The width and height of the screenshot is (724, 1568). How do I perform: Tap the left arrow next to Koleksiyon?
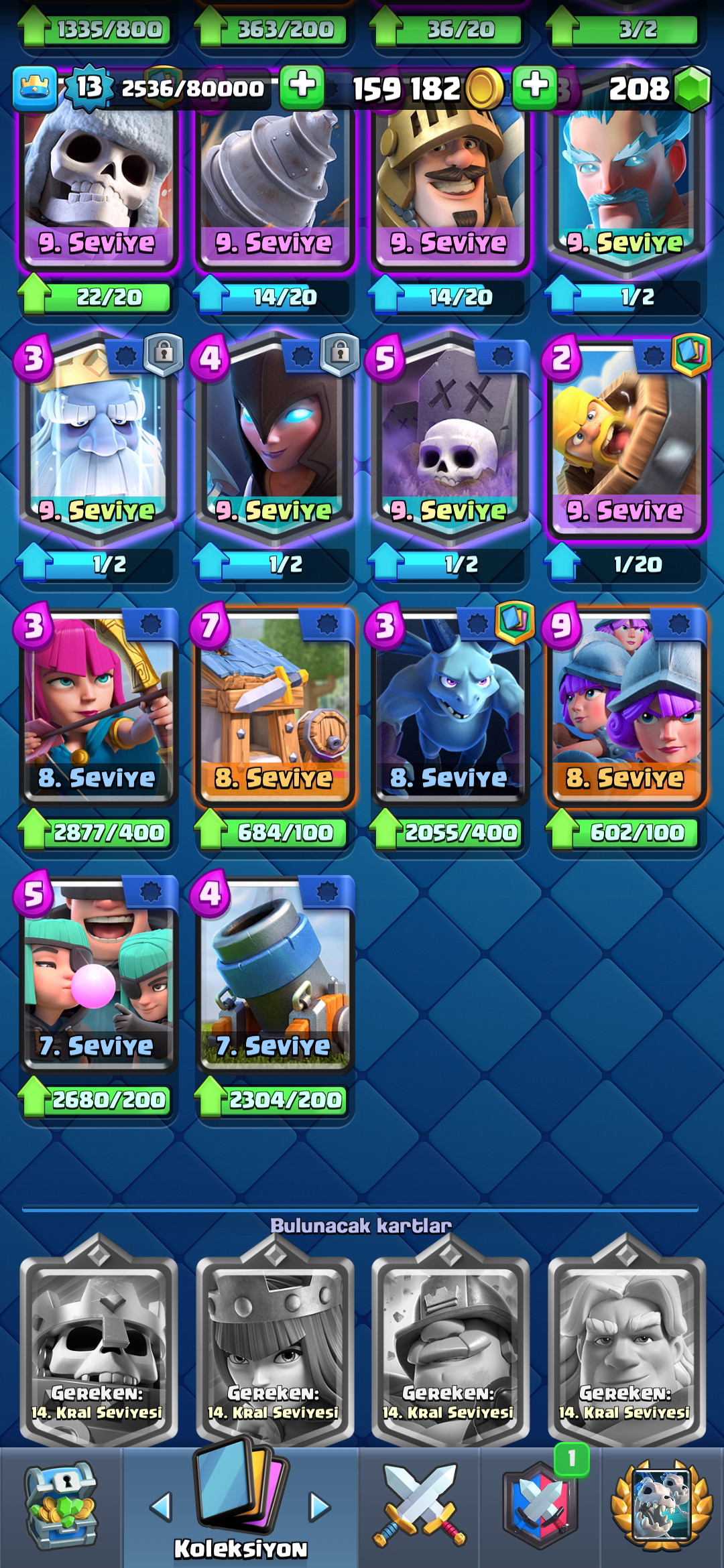click(160, 1506)
